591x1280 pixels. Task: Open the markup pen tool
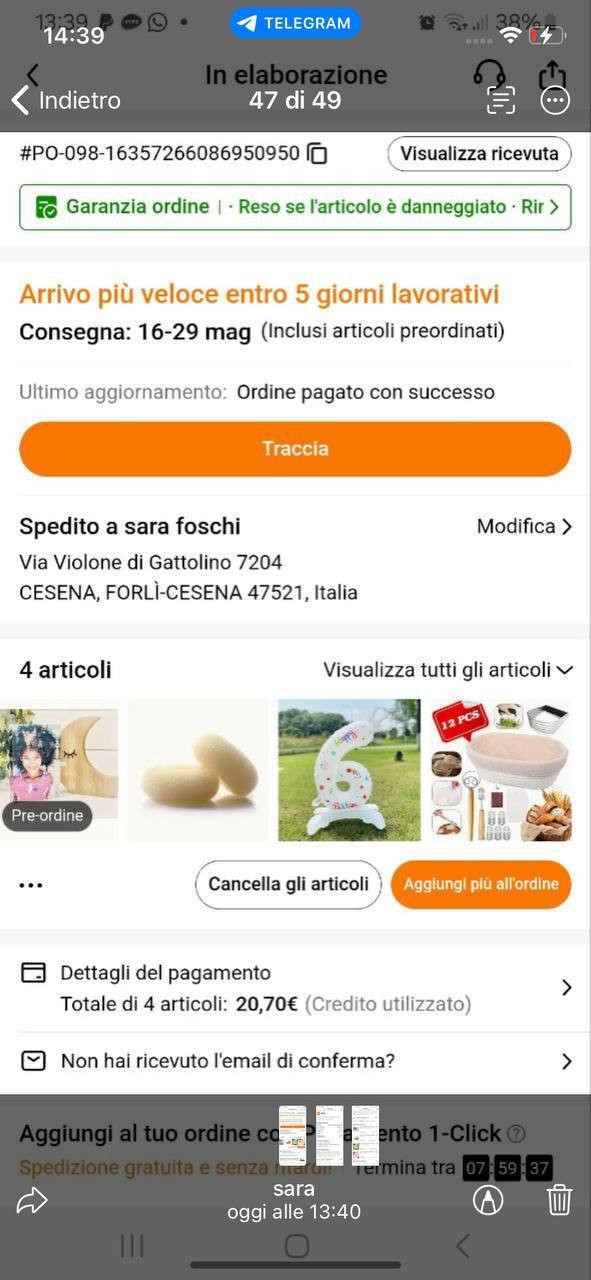(488, 1200)
